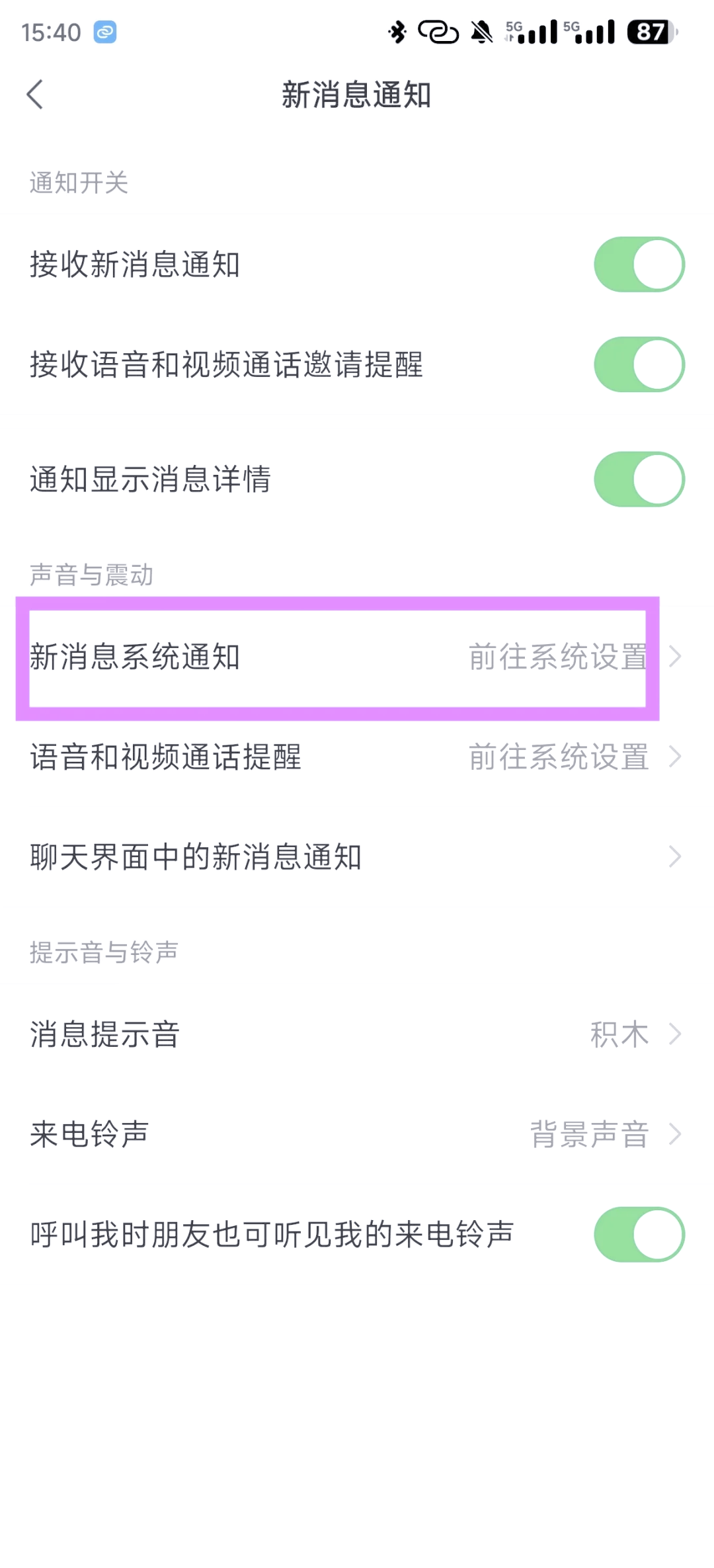Toggle 呼叫我时朋友也可听见我的来电铃声 switch

click(x=639, y=1235)
